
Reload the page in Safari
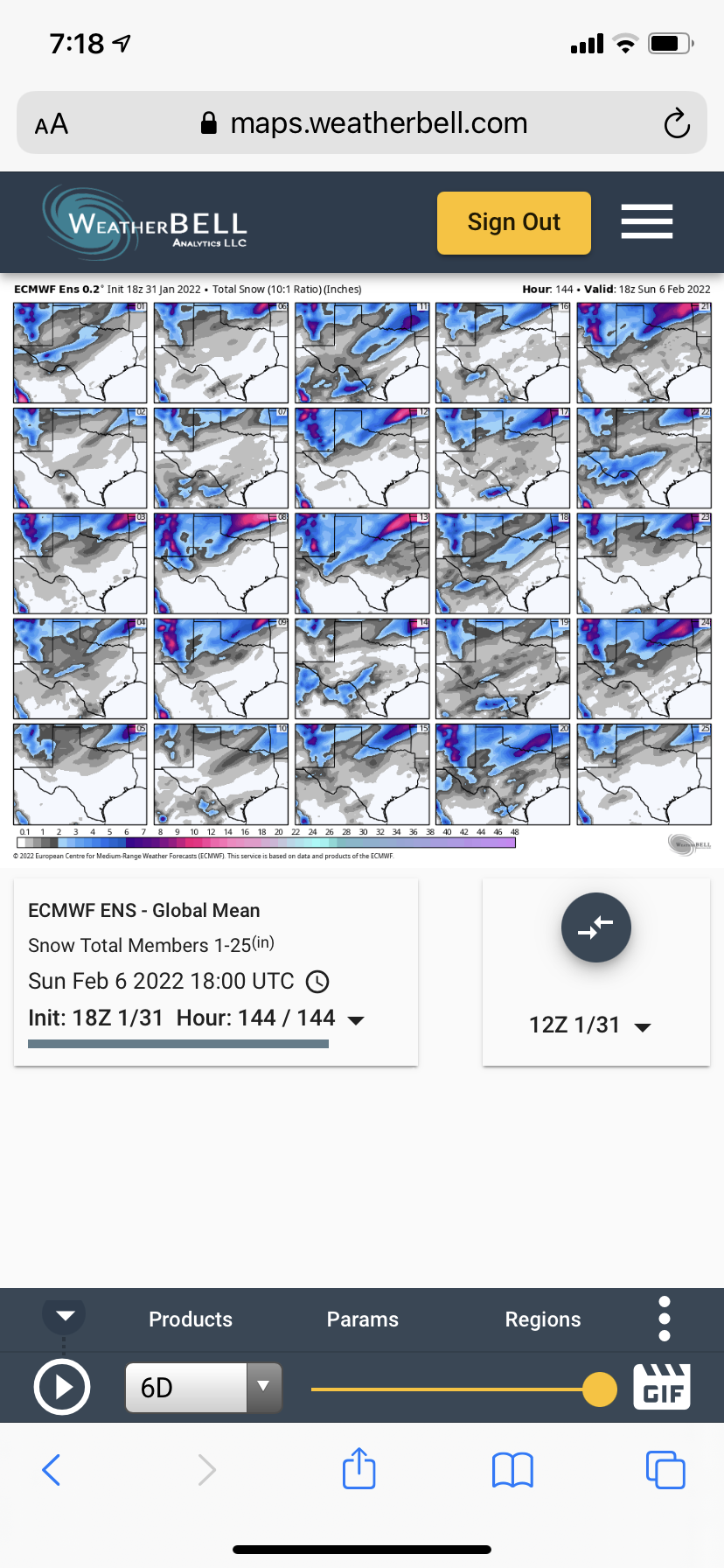(x=677, y=123)
